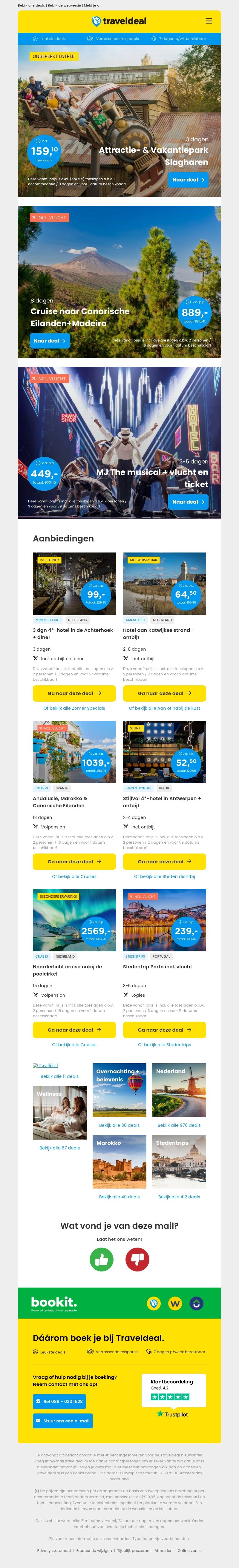This screenshot has height=1568, width=239.
Task: Open 'Of bekijk alle Steden dichtbij' link
Action: (x=164, y=876)
